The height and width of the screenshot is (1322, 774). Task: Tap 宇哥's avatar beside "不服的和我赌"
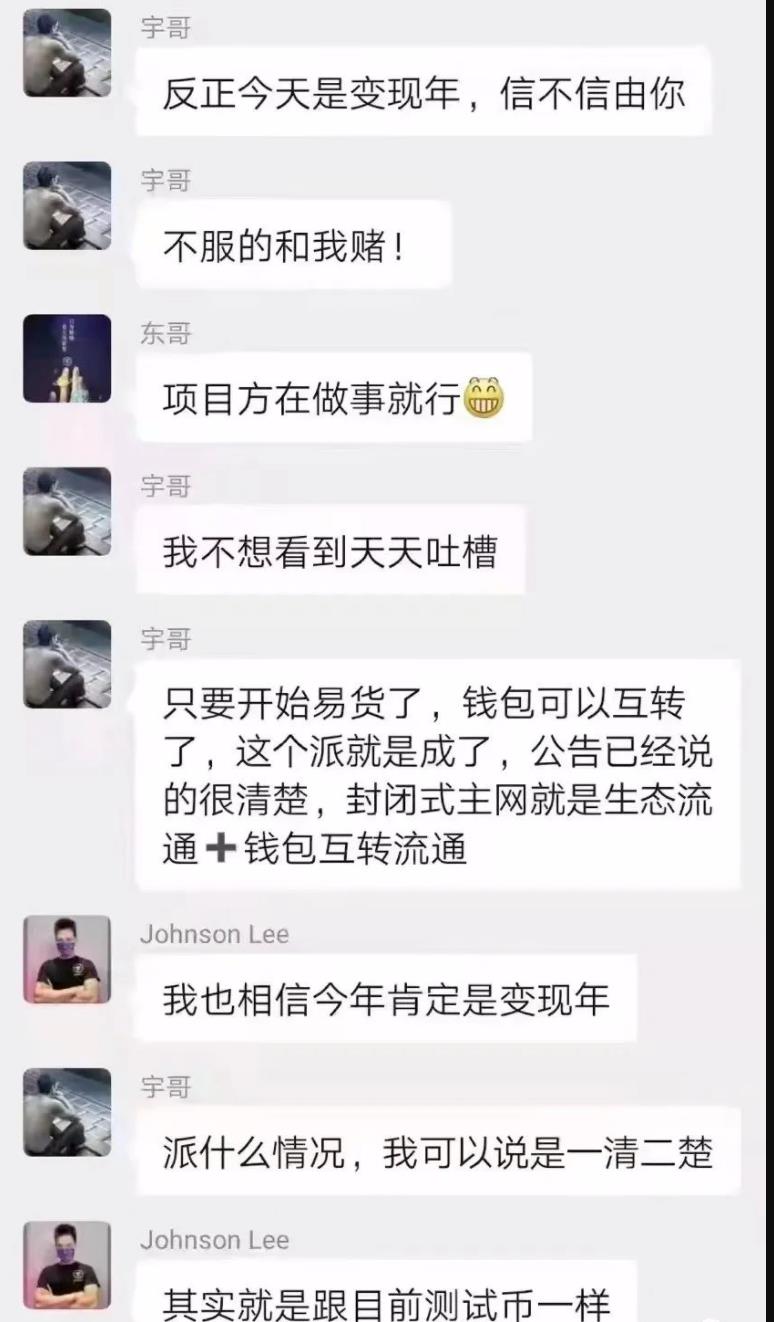67,205
